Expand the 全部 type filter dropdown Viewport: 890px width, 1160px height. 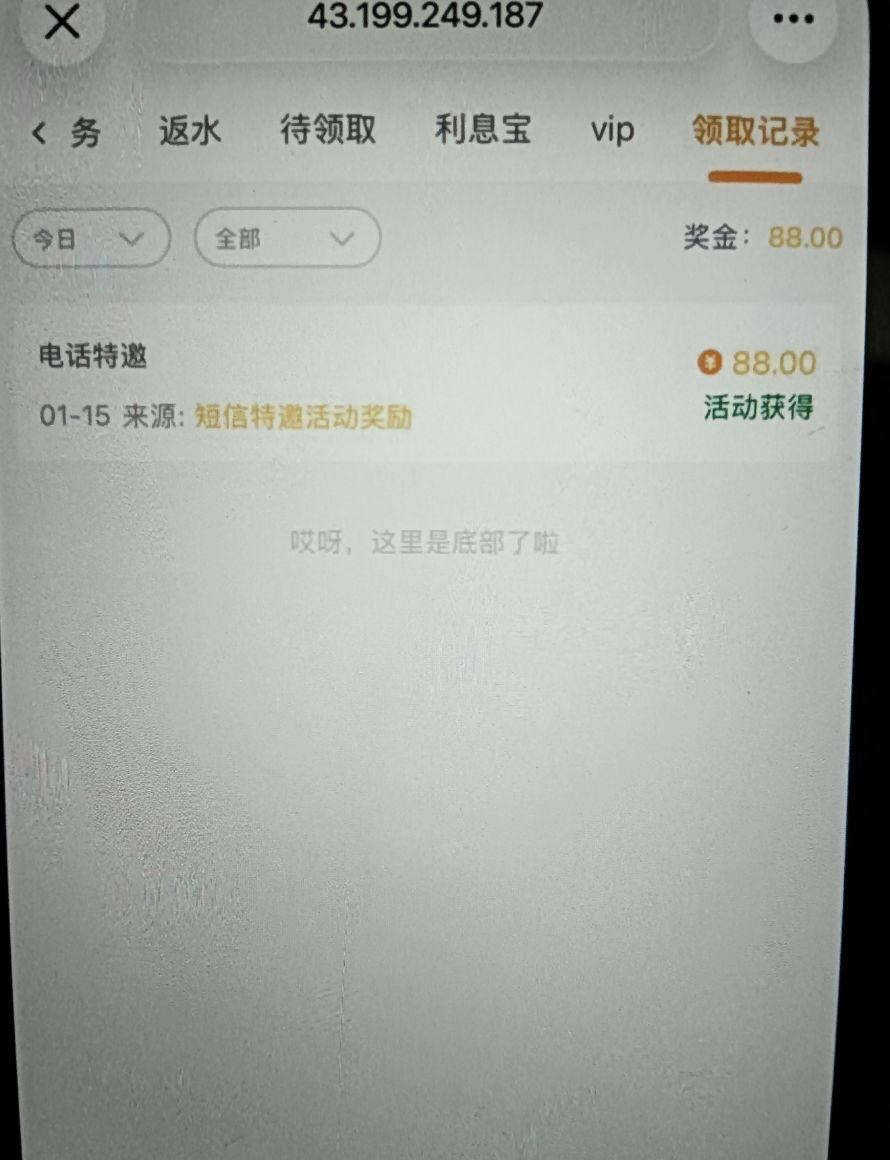coord(287,238)
